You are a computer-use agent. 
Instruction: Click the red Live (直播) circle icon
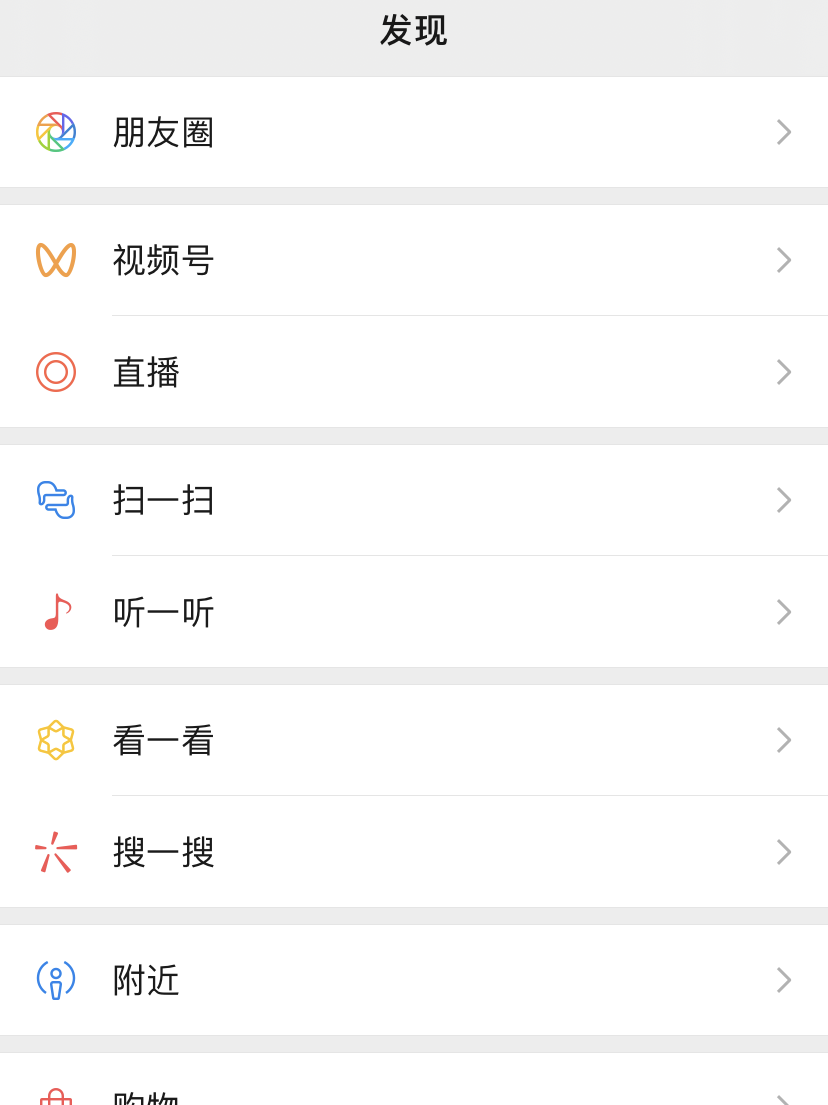point(56,372)
